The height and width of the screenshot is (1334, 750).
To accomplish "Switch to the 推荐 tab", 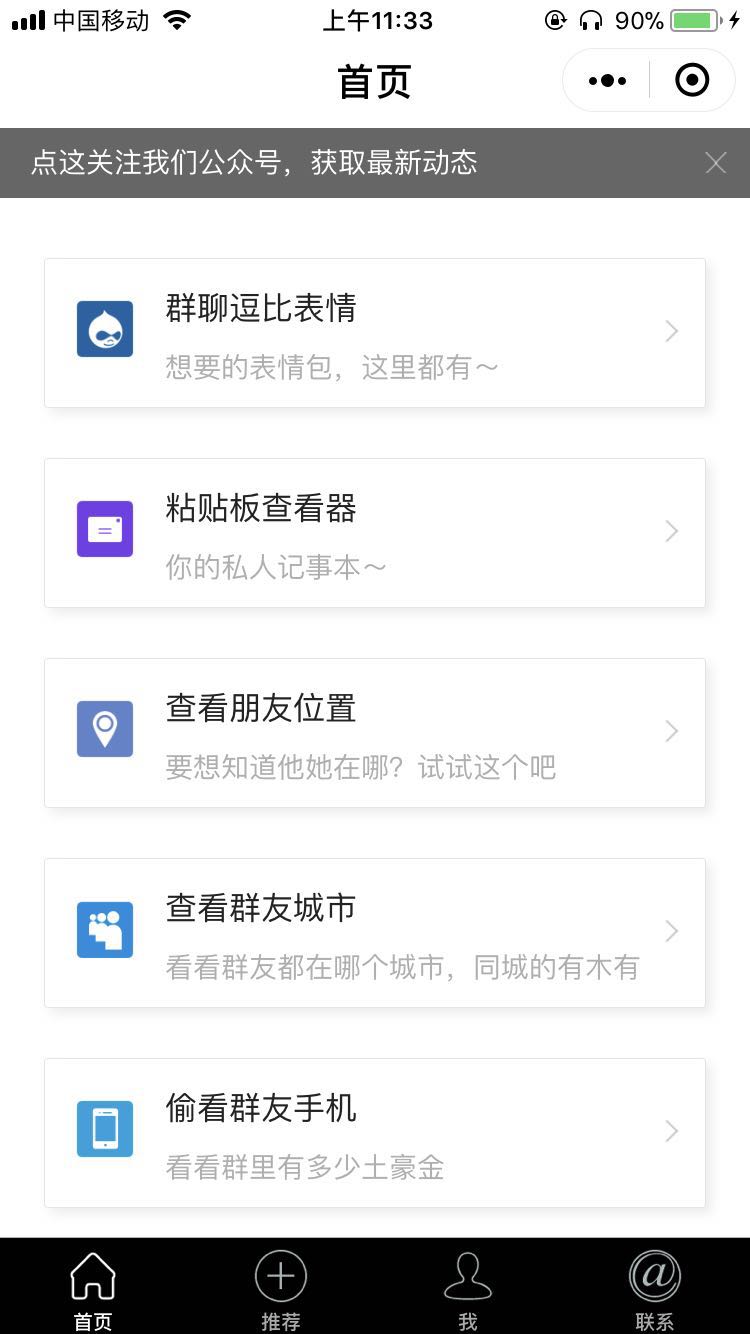I will tap(281, 1287).
